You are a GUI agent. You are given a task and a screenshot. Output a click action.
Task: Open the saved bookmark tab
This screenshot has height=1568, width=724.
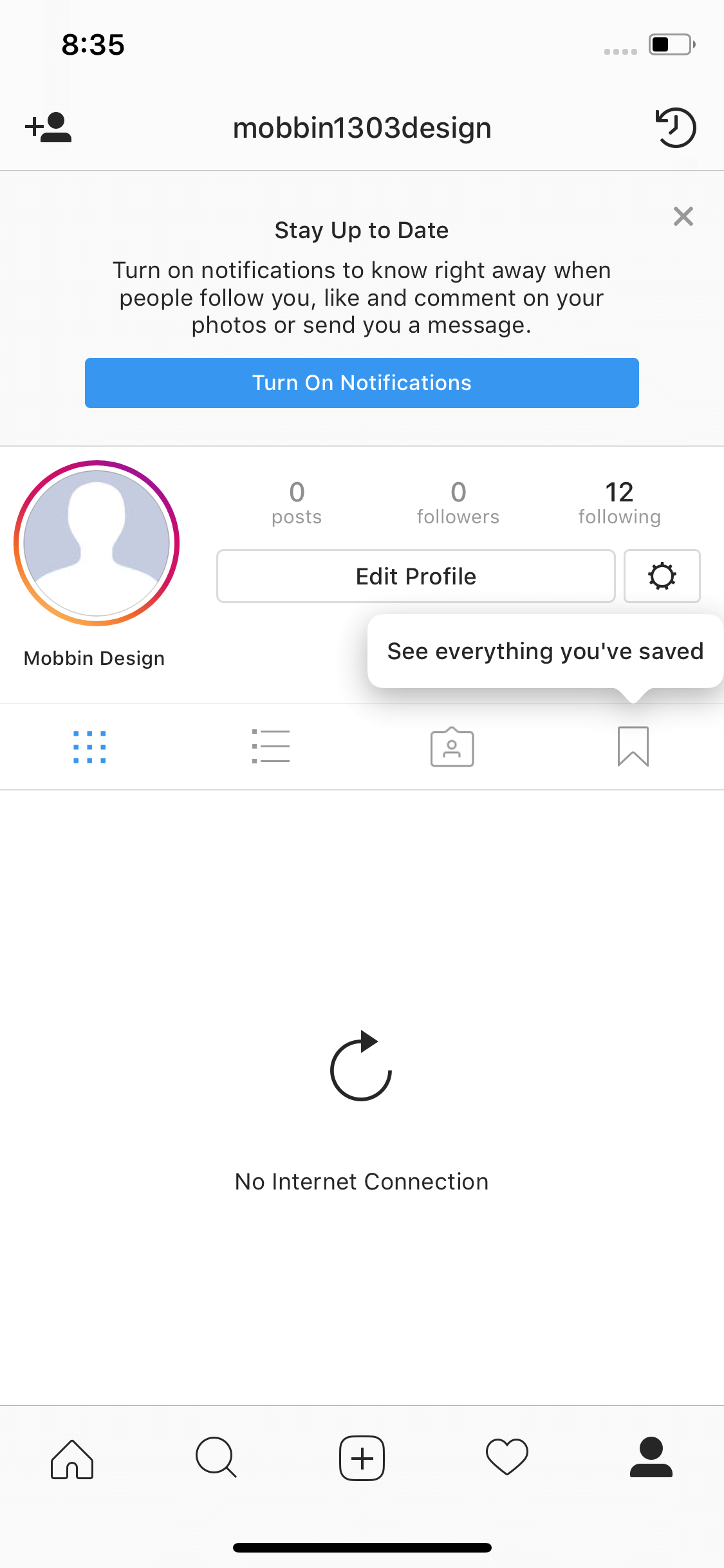633,747
